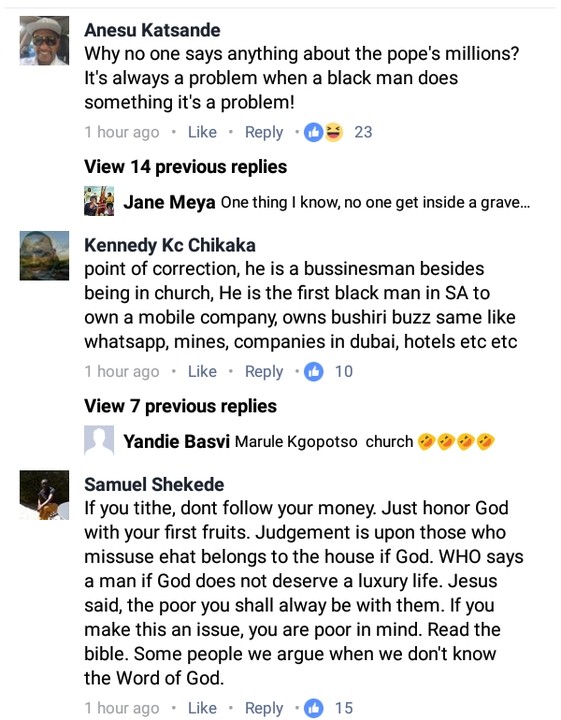This screenshot has height=720, width=561.
Task: View 7 previous replies
Action: (x=180, y=406)
